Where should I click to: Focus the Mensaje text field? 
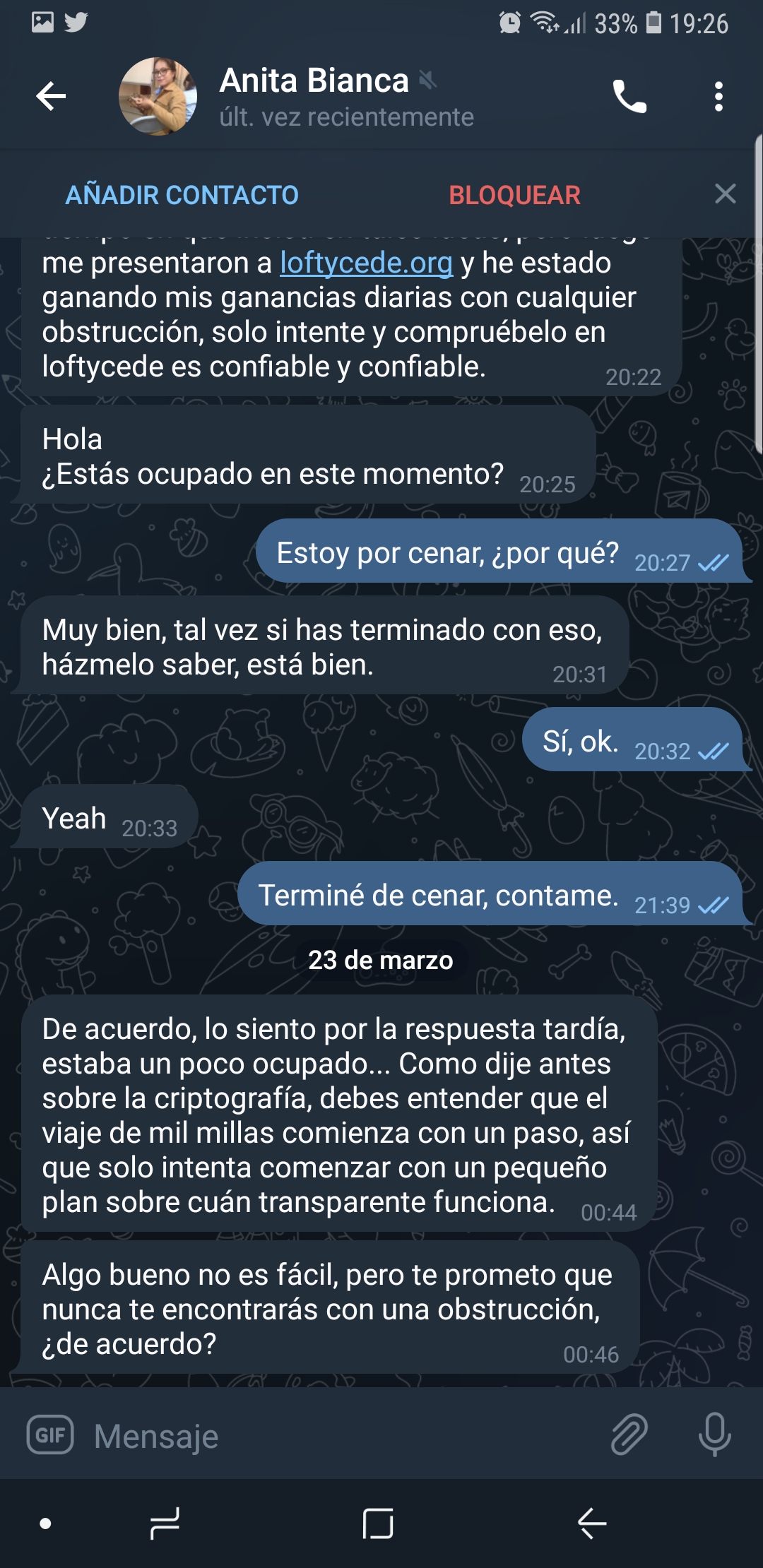(x=339, y=1436)
